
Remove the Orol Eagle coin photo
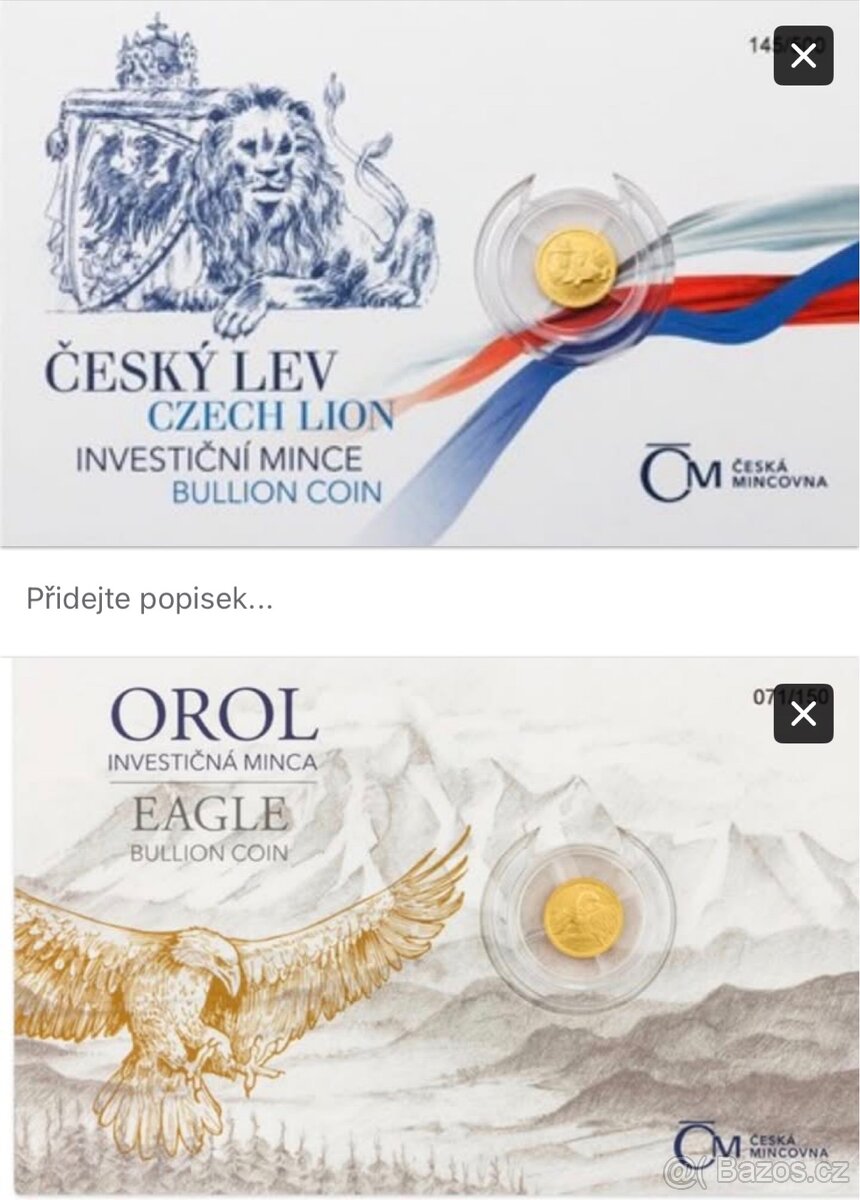(803, 713)
